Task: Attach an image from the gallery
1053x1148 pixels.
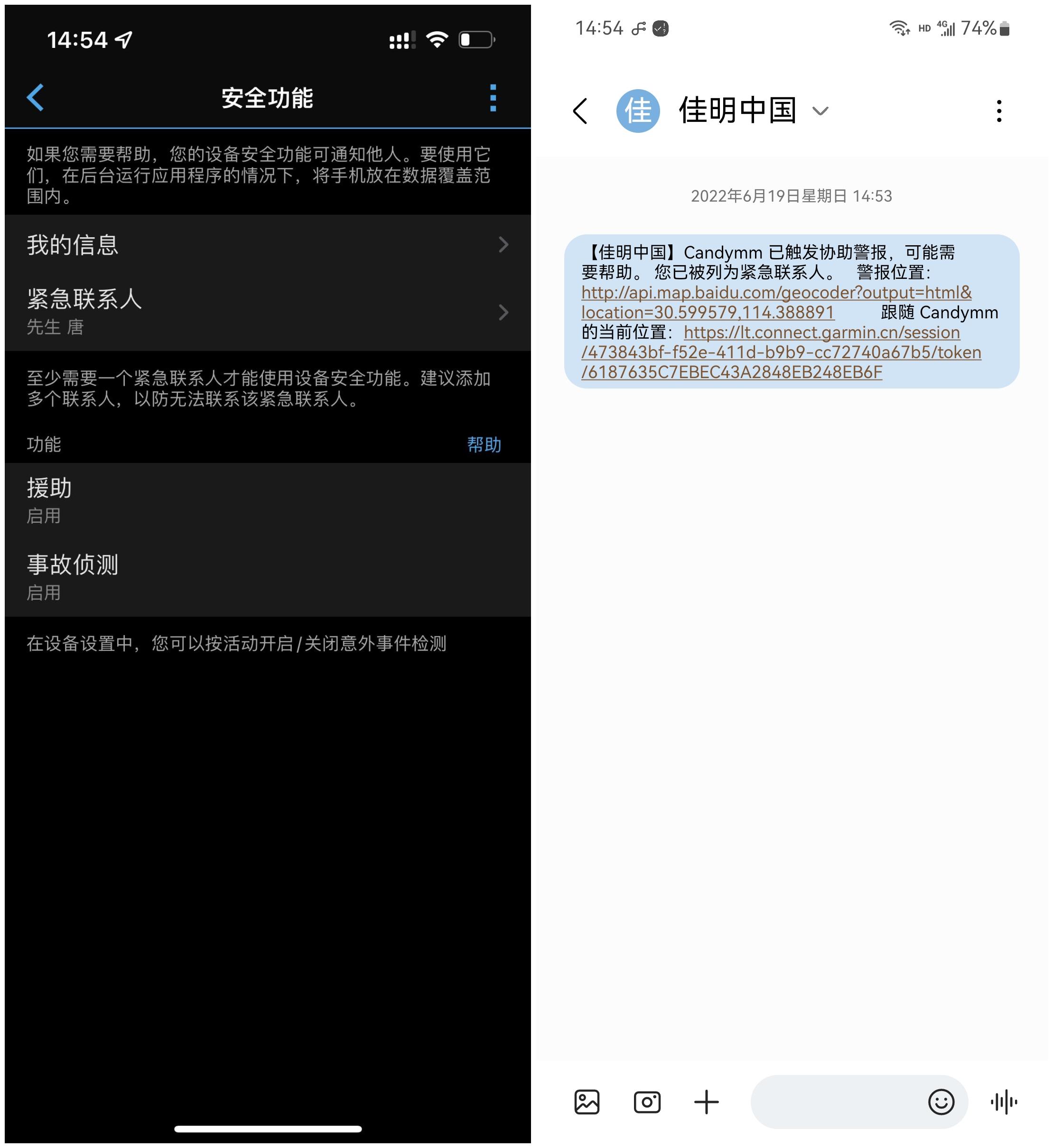Action: 587,1102
